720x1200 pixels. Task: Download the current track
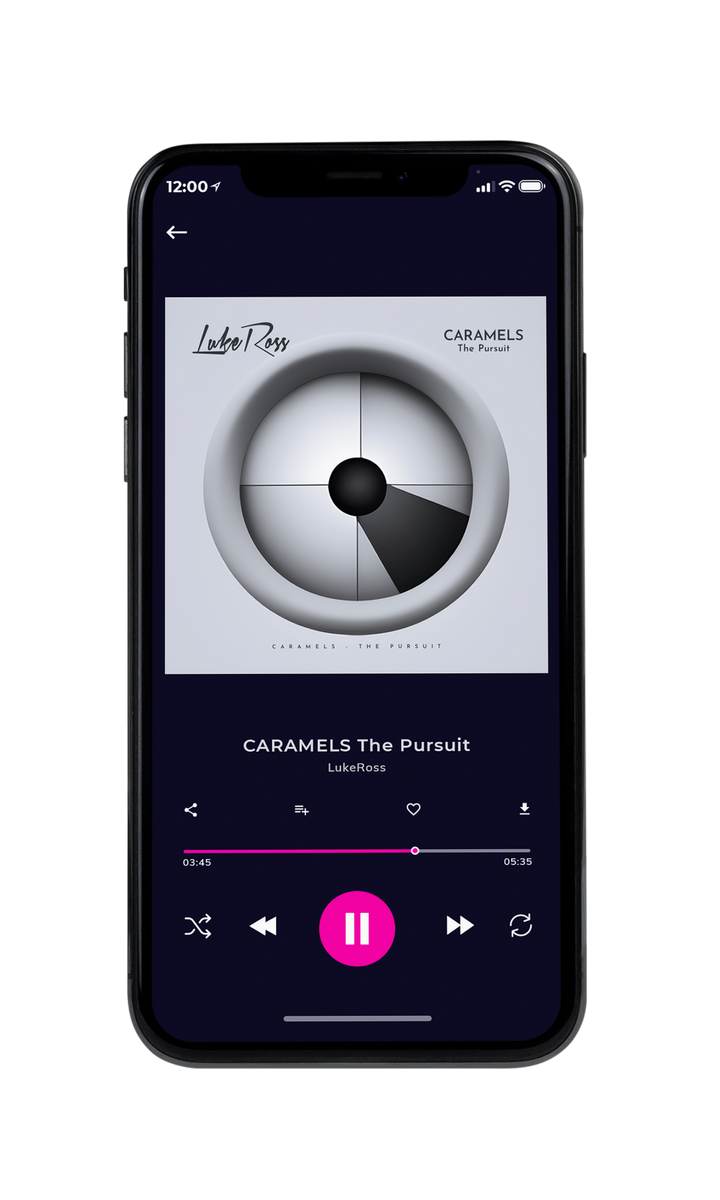pos(524,810)
